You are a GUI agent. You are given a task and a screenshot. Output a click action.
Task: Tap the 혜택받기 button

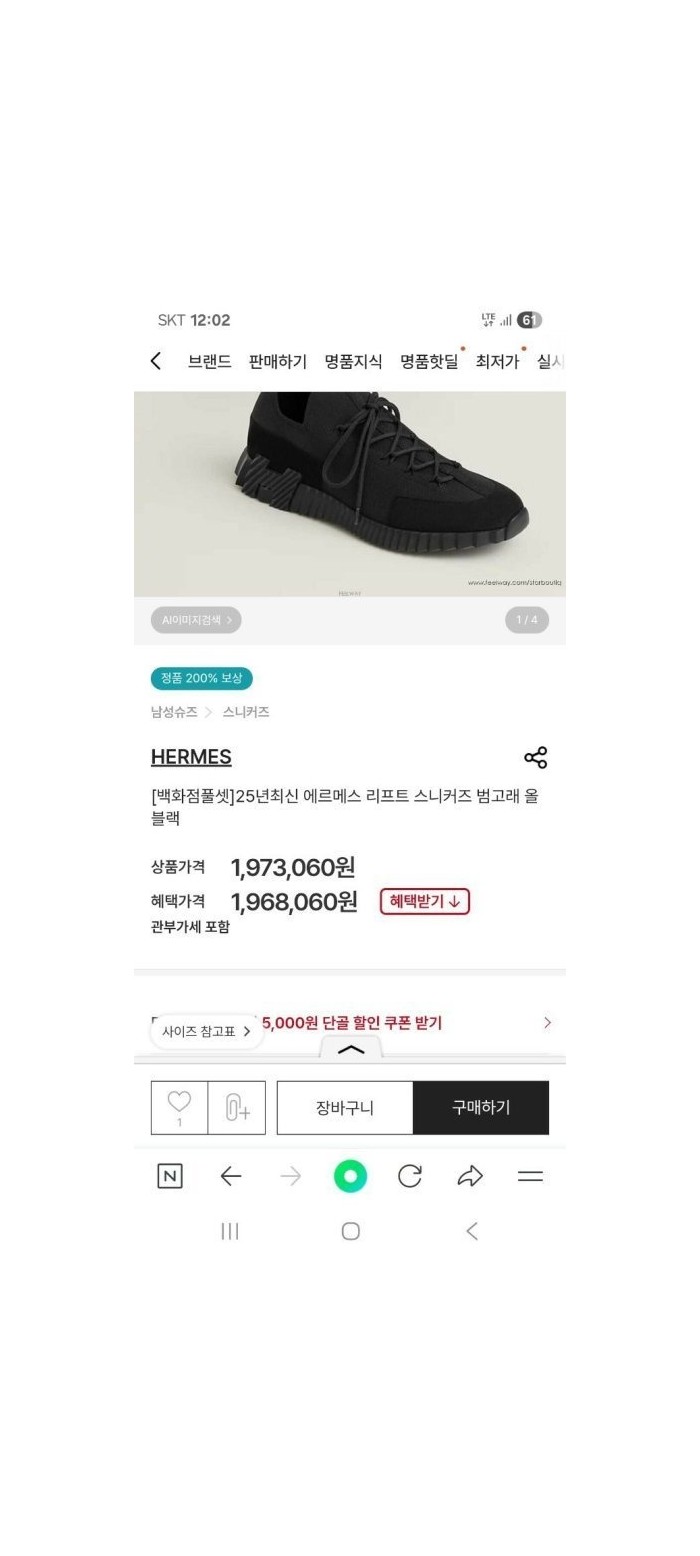(424, 901)
